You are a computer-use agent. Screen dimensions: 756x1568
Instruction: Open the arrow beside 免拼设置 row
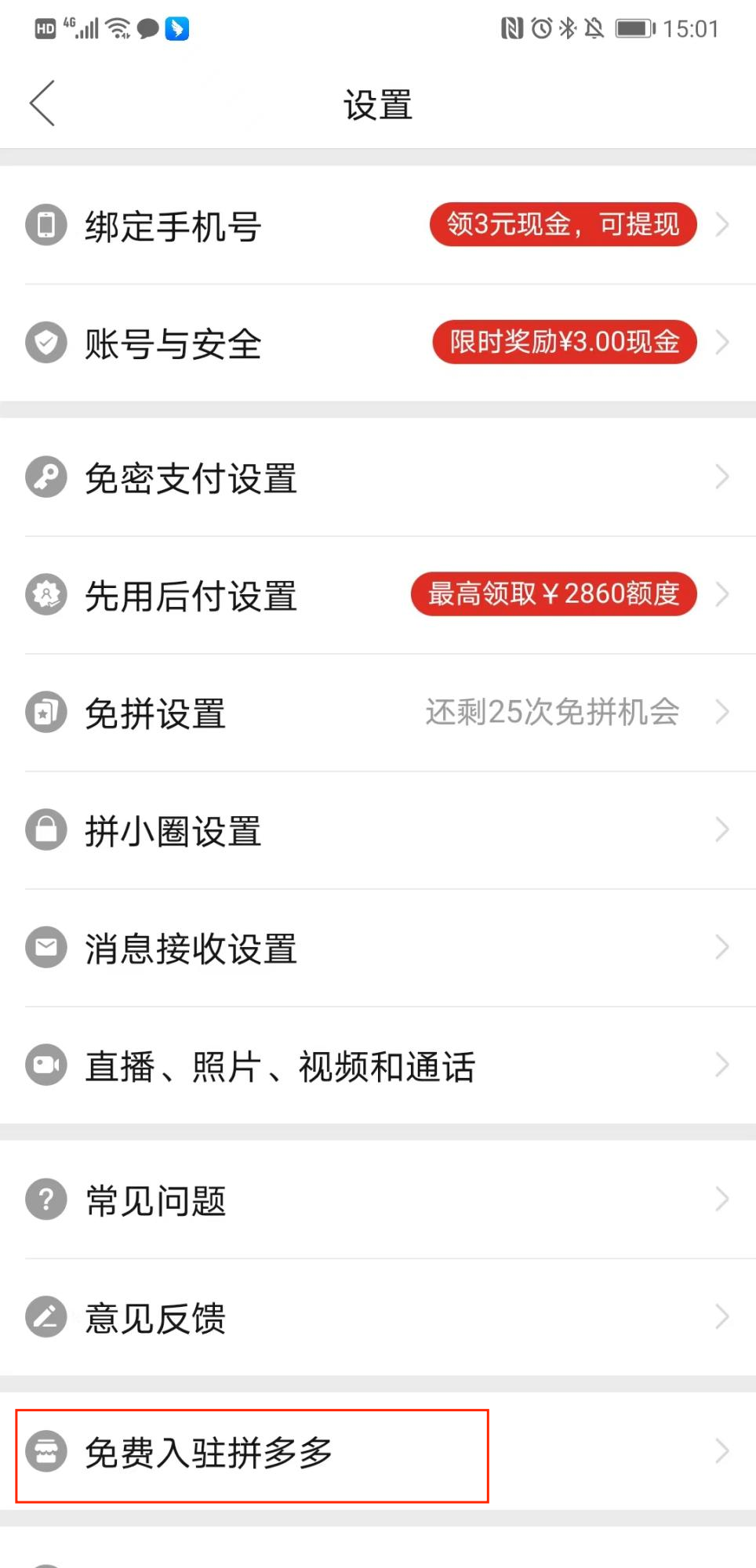click(x=723, y=712)
